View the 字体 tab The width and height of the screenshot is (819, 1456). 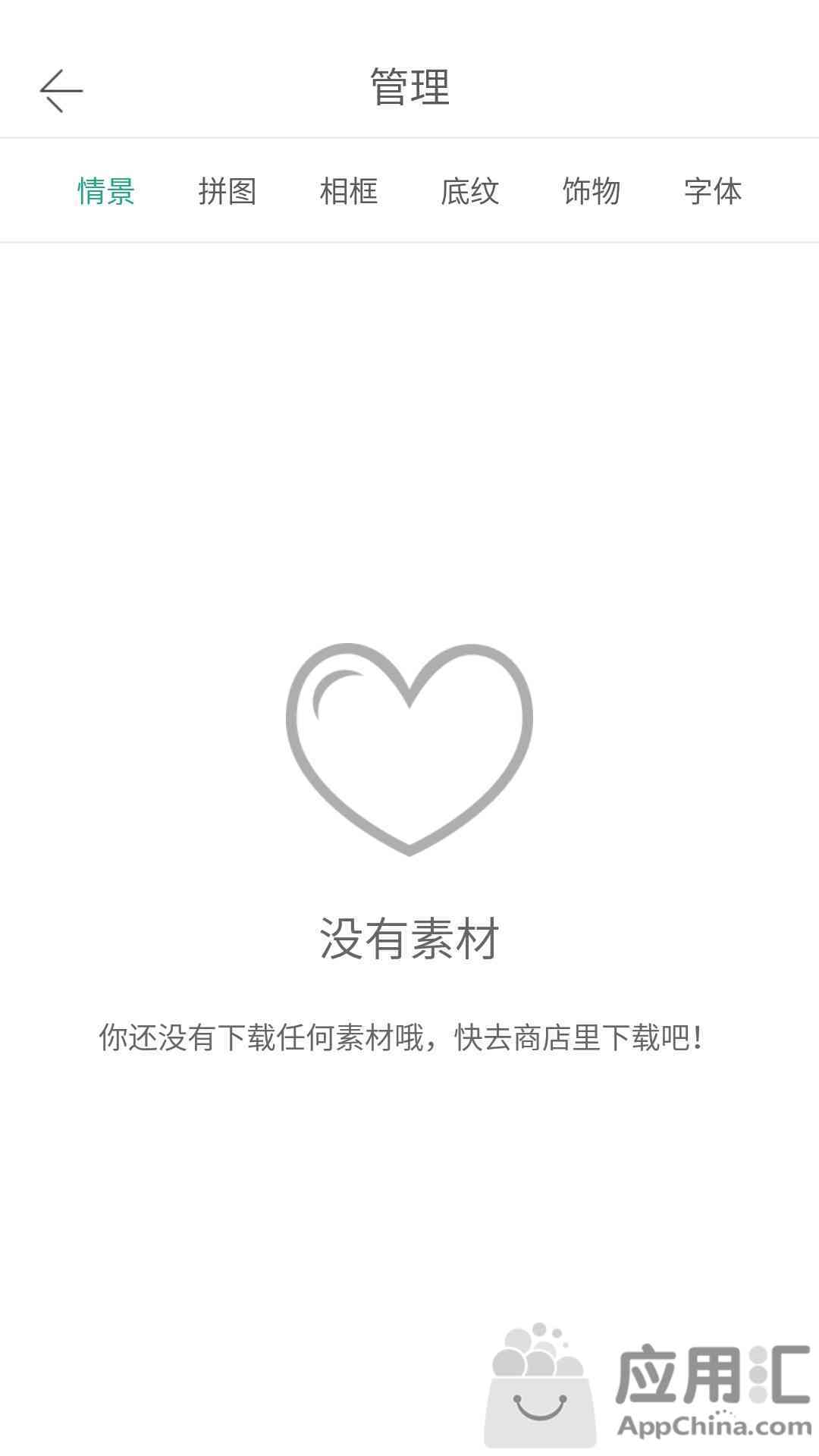[713, 191]
